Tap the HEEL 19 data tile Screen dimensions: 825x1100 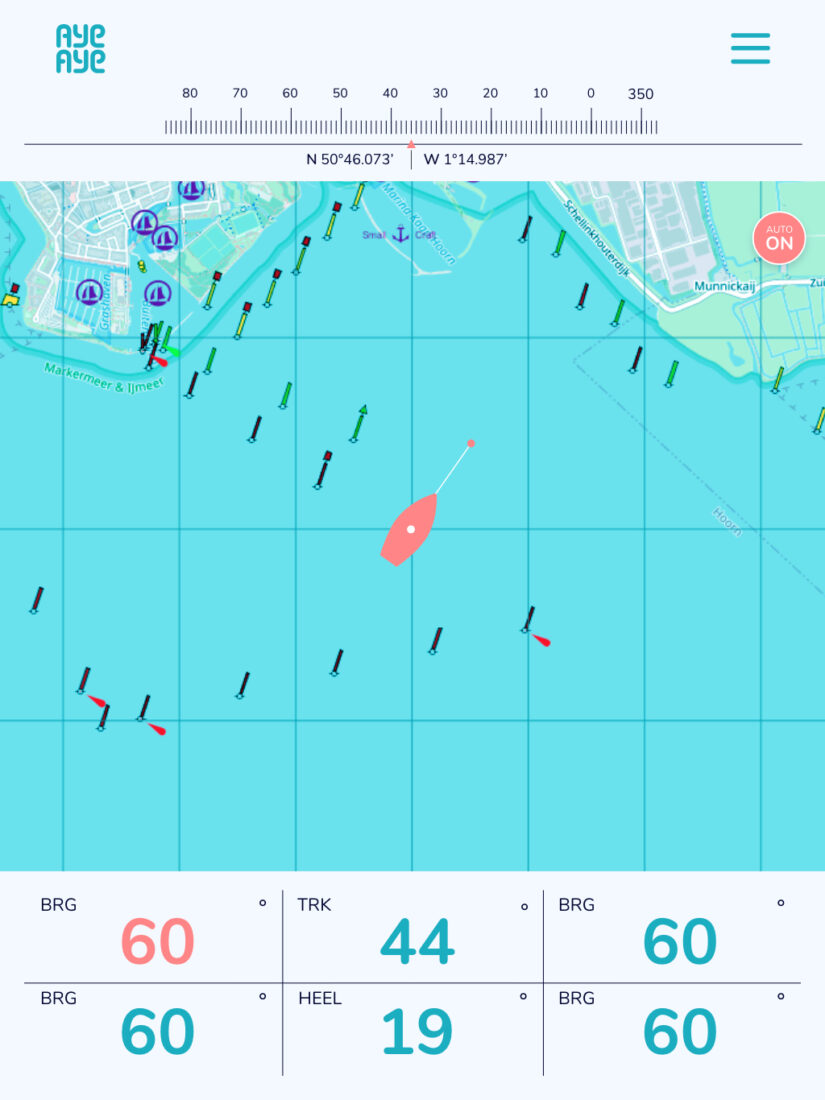click(414, 1030)
